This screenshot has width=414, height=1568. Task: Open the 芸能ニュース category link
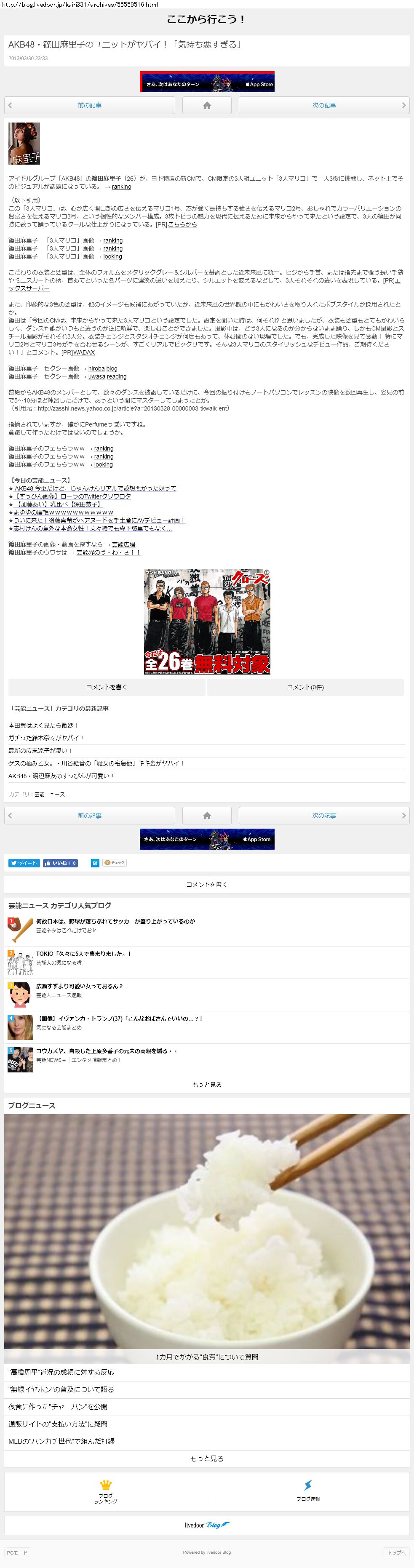pos(49,795)
